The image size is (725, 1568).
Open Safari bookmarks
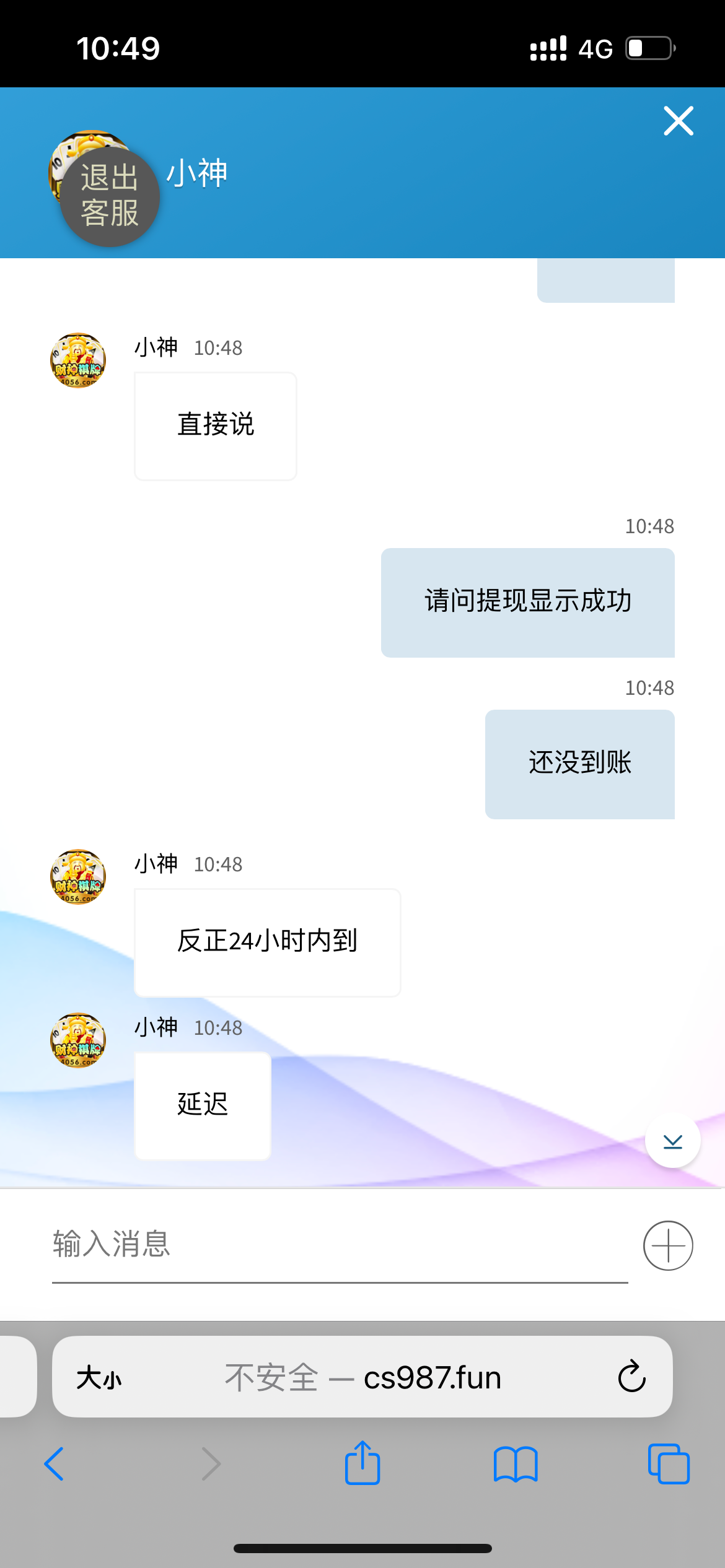516,1464
